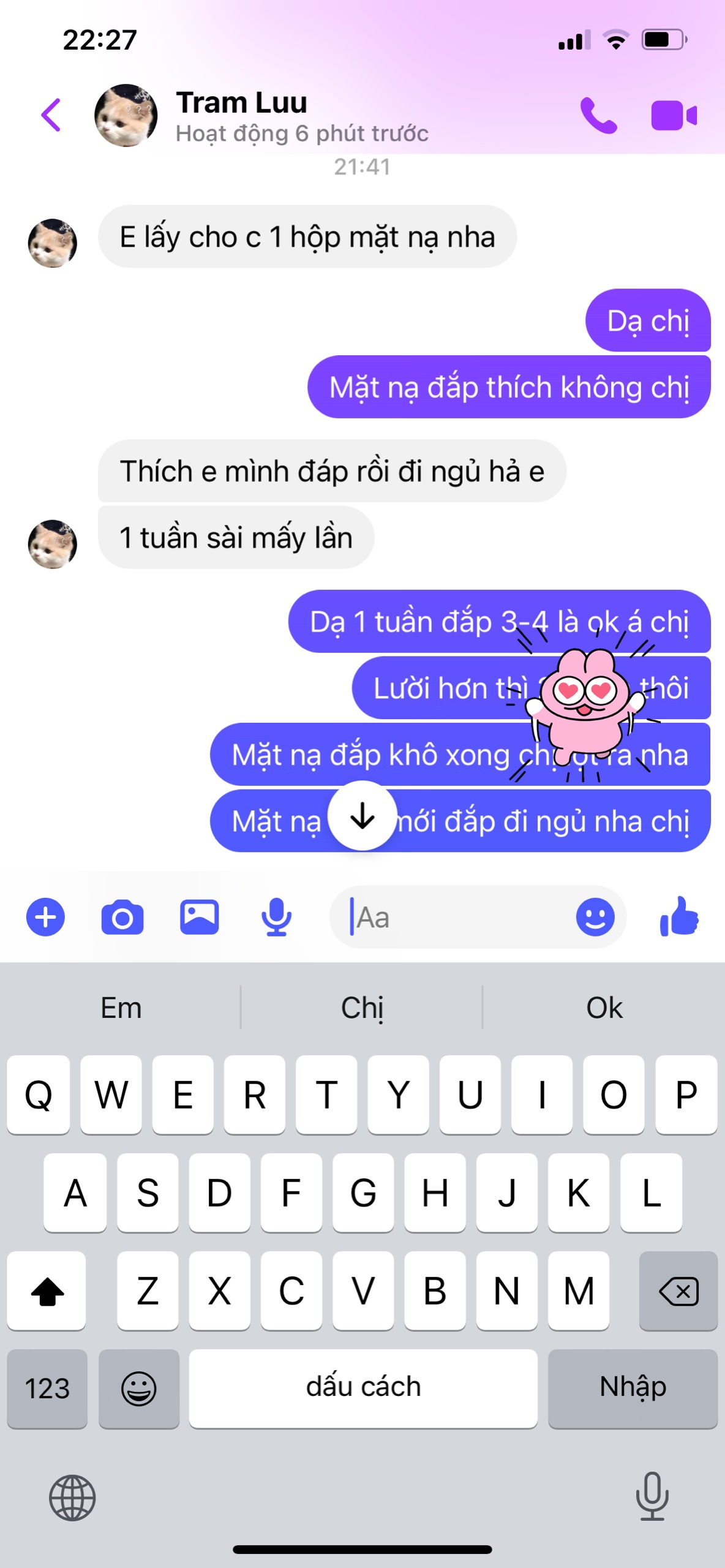Tap the backspace key on the keyboard

pos(678,1291)
